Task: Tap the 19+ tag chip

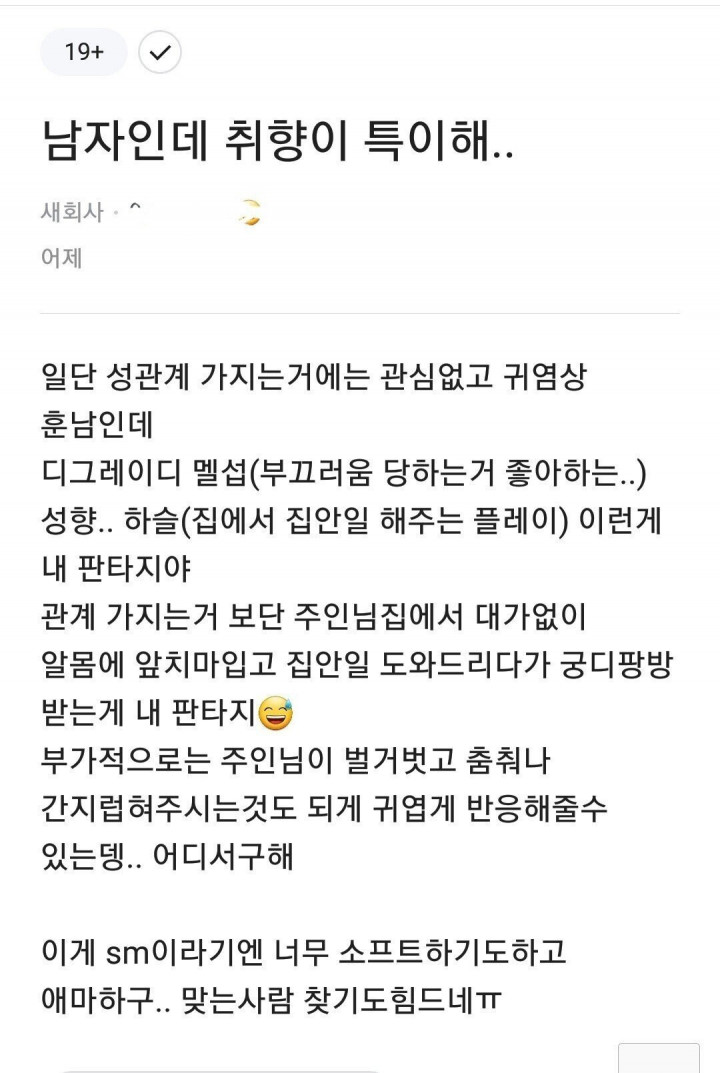Action: (84, 52)
